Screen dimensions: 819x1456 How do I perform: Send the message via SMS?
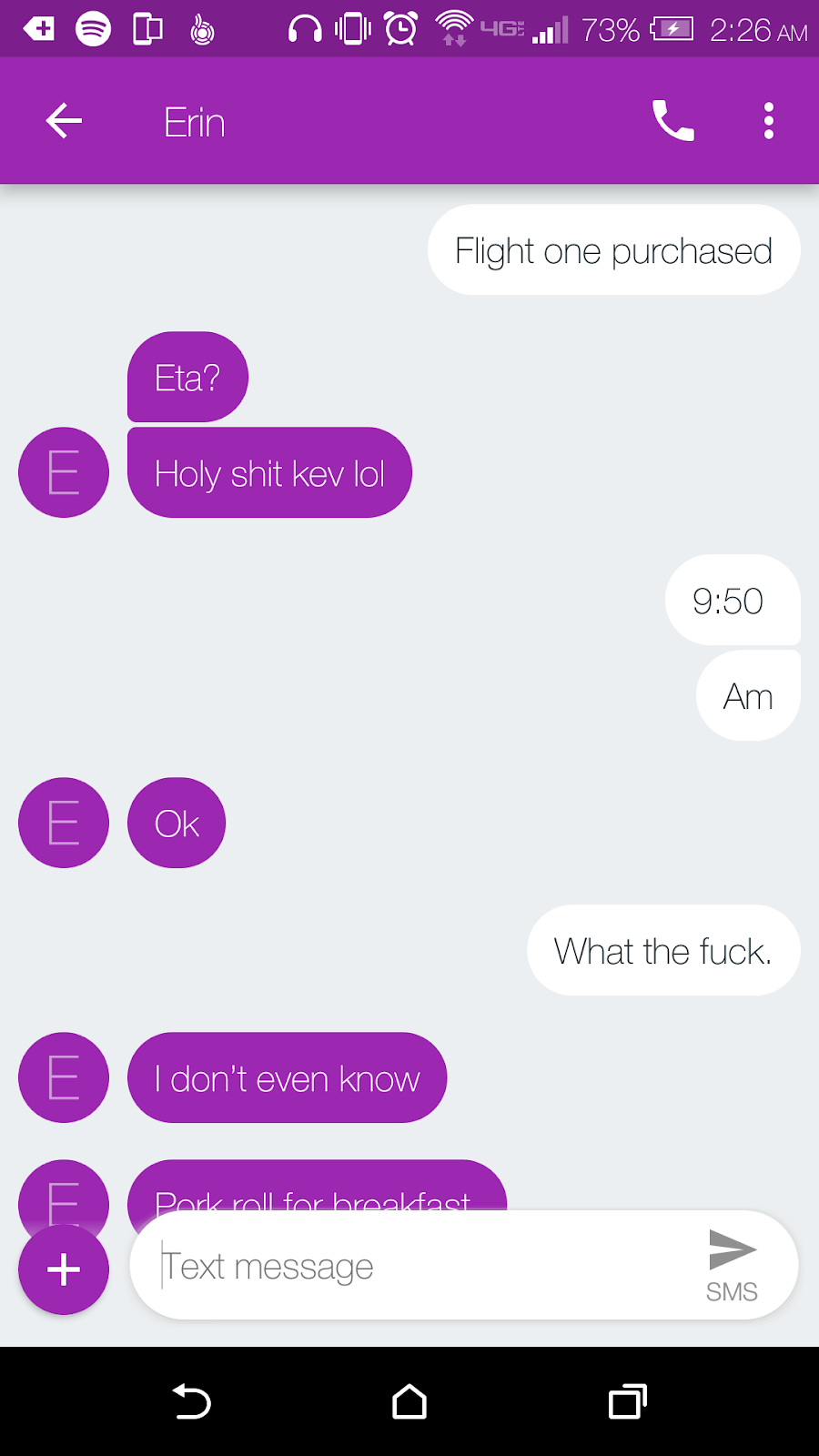tap(733, 1264)
